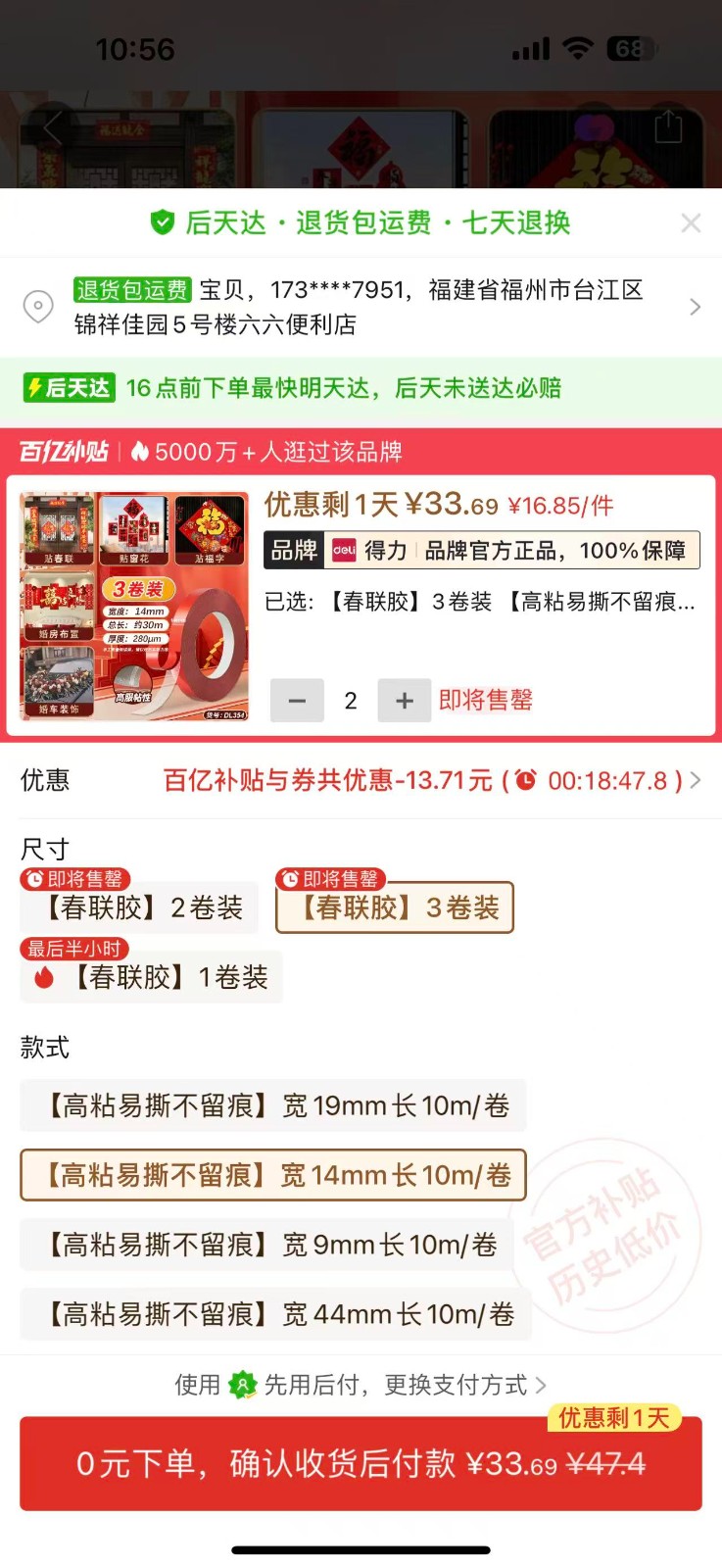Close the purchase options sheet
This screenshot has width=722, height=1568.
pyautogui.click(x=691, y=223)
